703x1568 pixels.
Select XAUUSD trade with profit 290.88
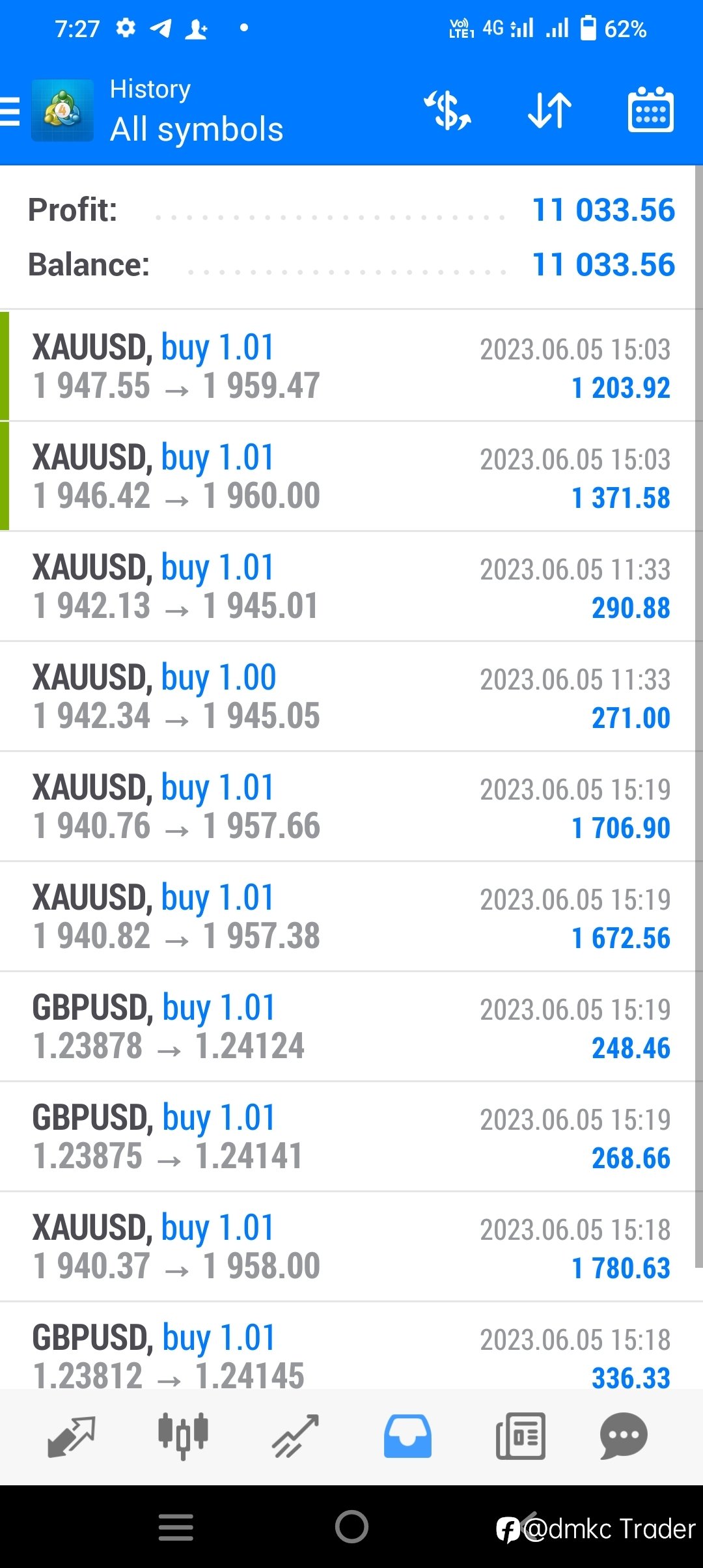[351, 586]
